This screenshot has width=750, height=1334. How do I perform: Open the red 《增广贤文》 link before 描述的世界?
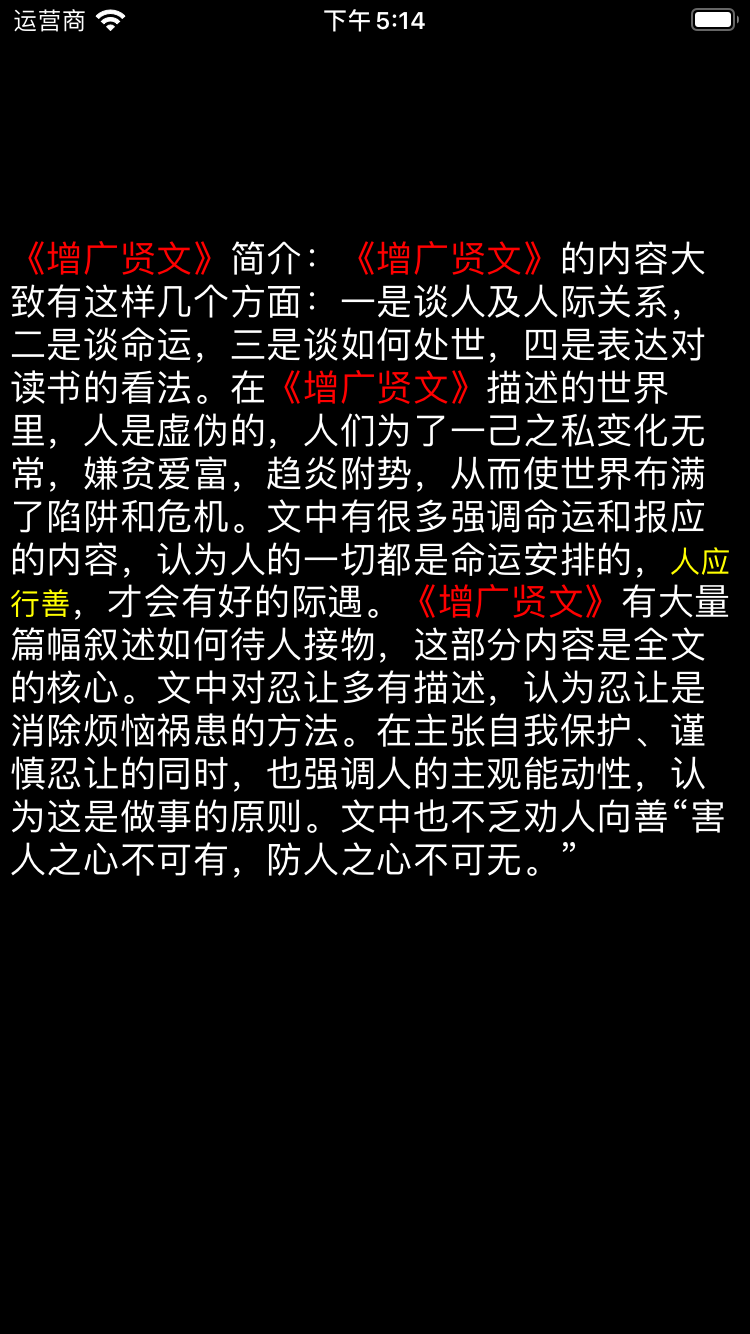tap(376, 387)
